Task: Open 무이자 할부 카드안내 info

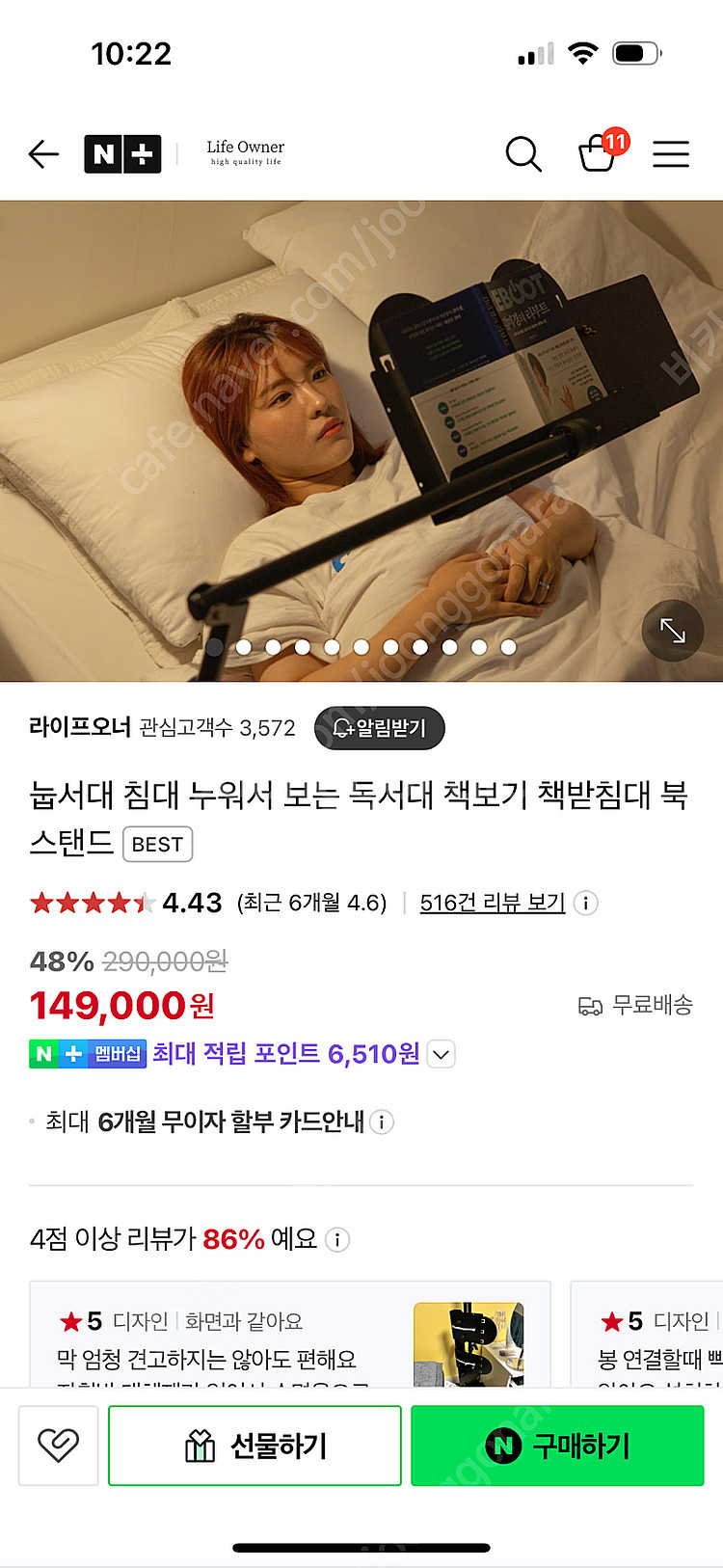Action: 382,1122
